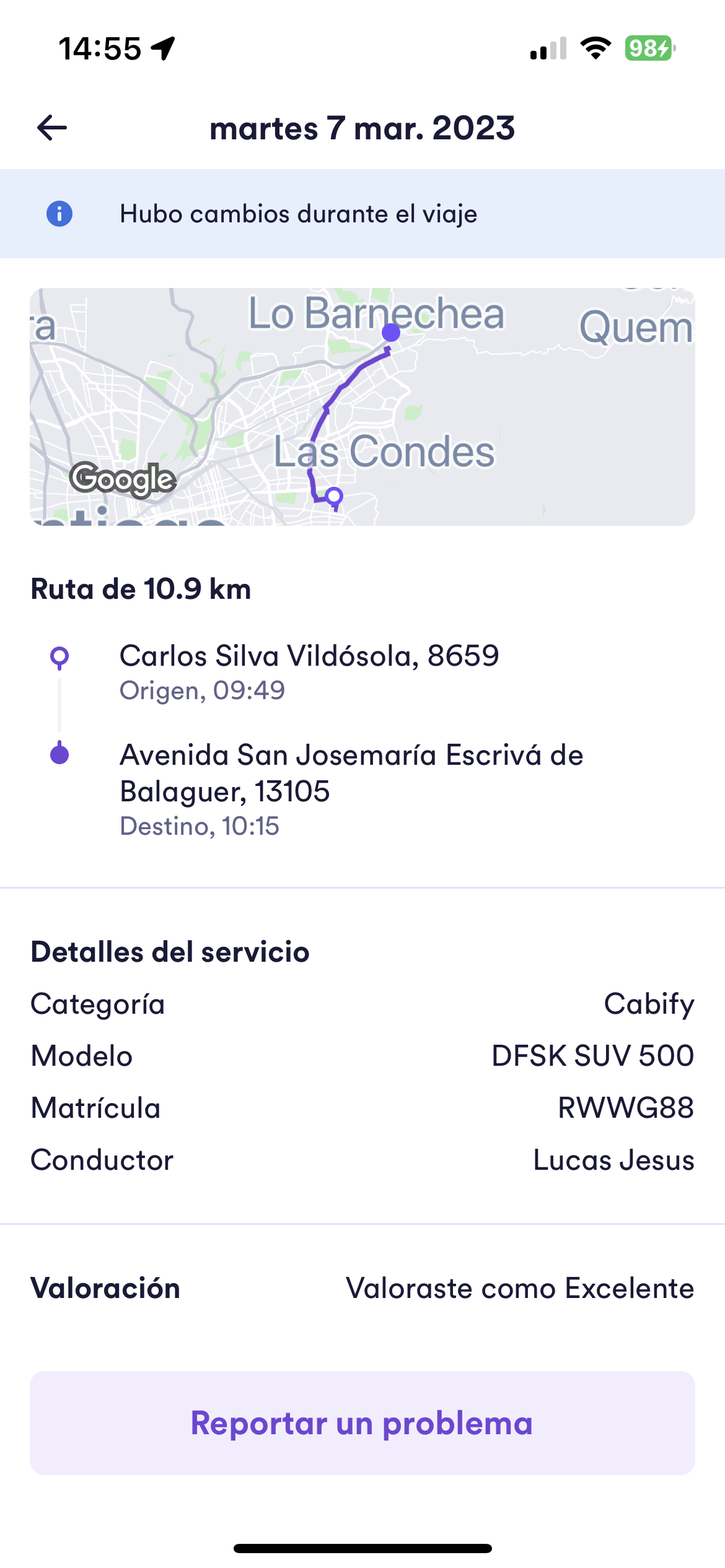Open the trip route map
The width and height of the screenshot is (725, 1568).
coord(362,407)
